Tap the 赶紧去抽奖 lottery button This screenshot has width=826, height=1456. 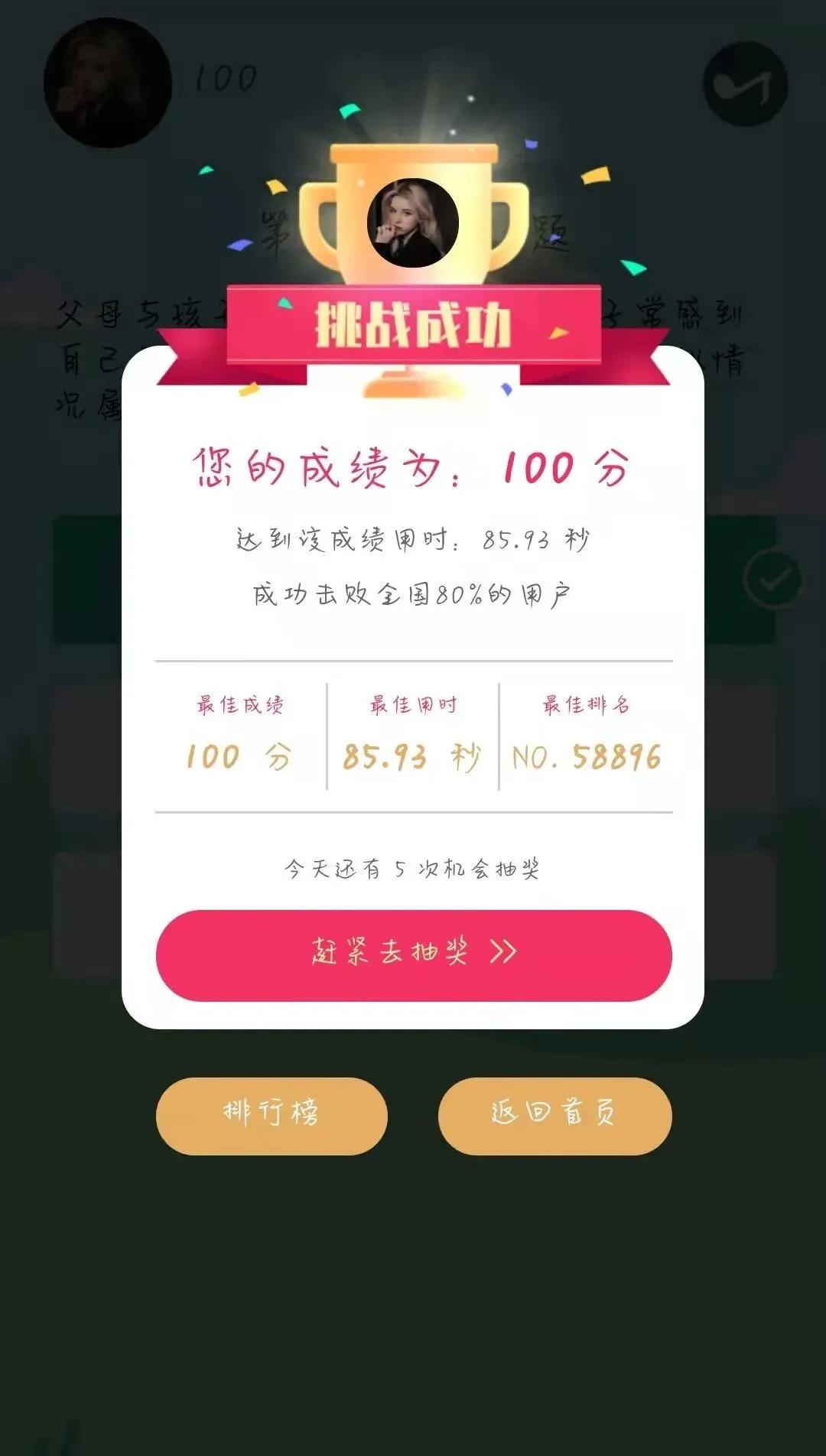click(x=414, y=954)
